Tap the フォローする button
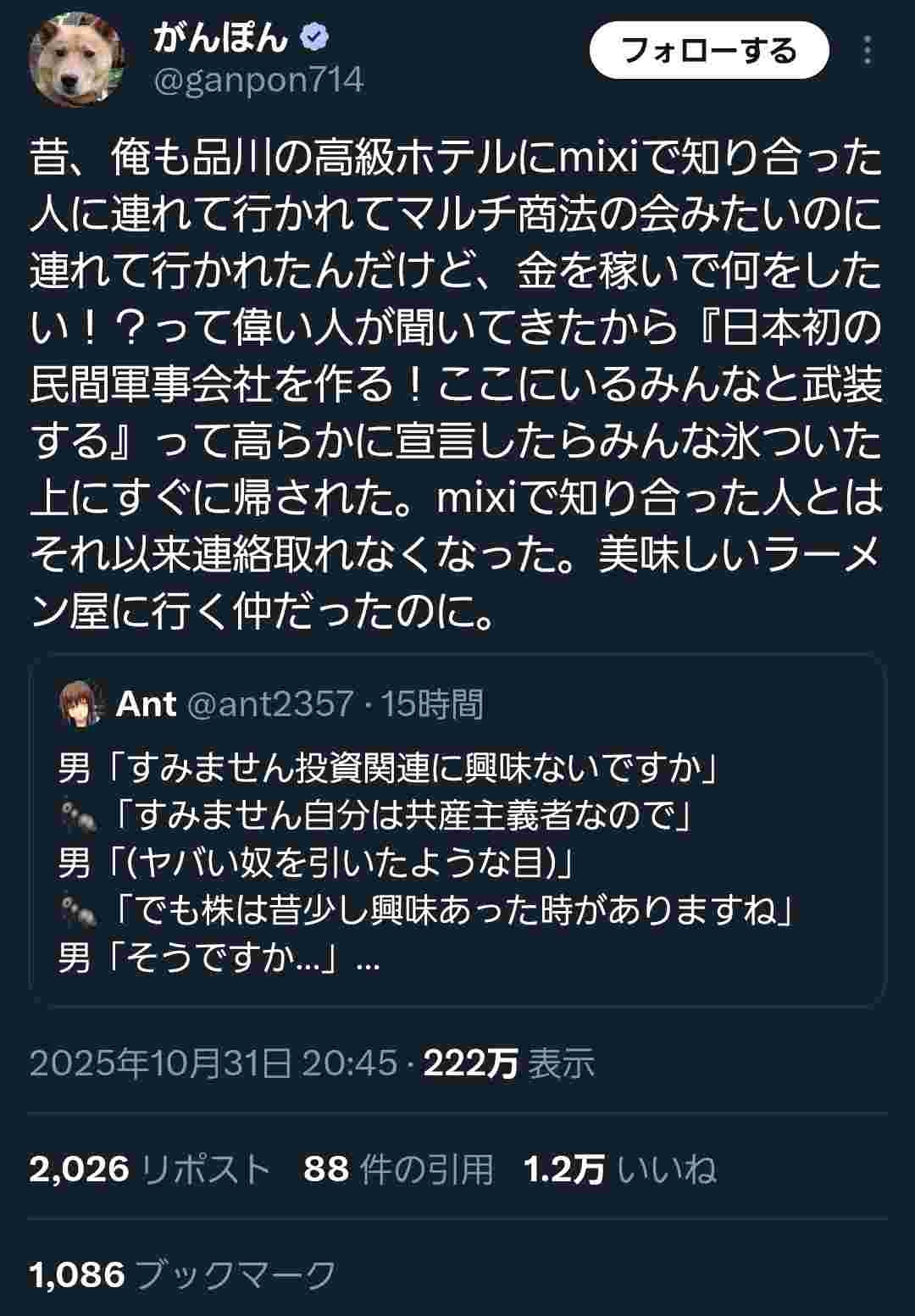This screenshot has height=1316, width=915. (x=708, y=51)
